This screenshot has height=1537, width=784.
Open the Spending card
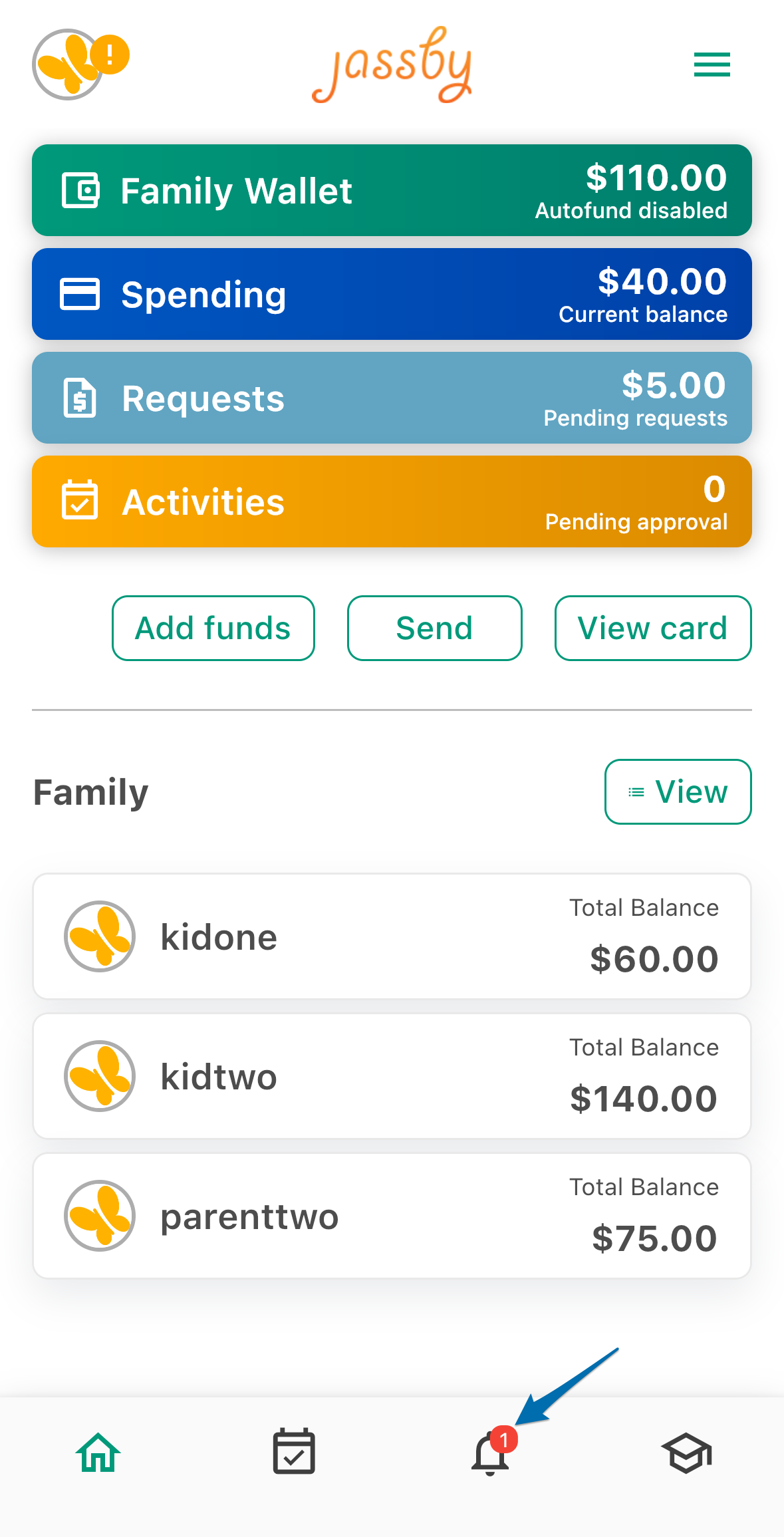point(392,294)
